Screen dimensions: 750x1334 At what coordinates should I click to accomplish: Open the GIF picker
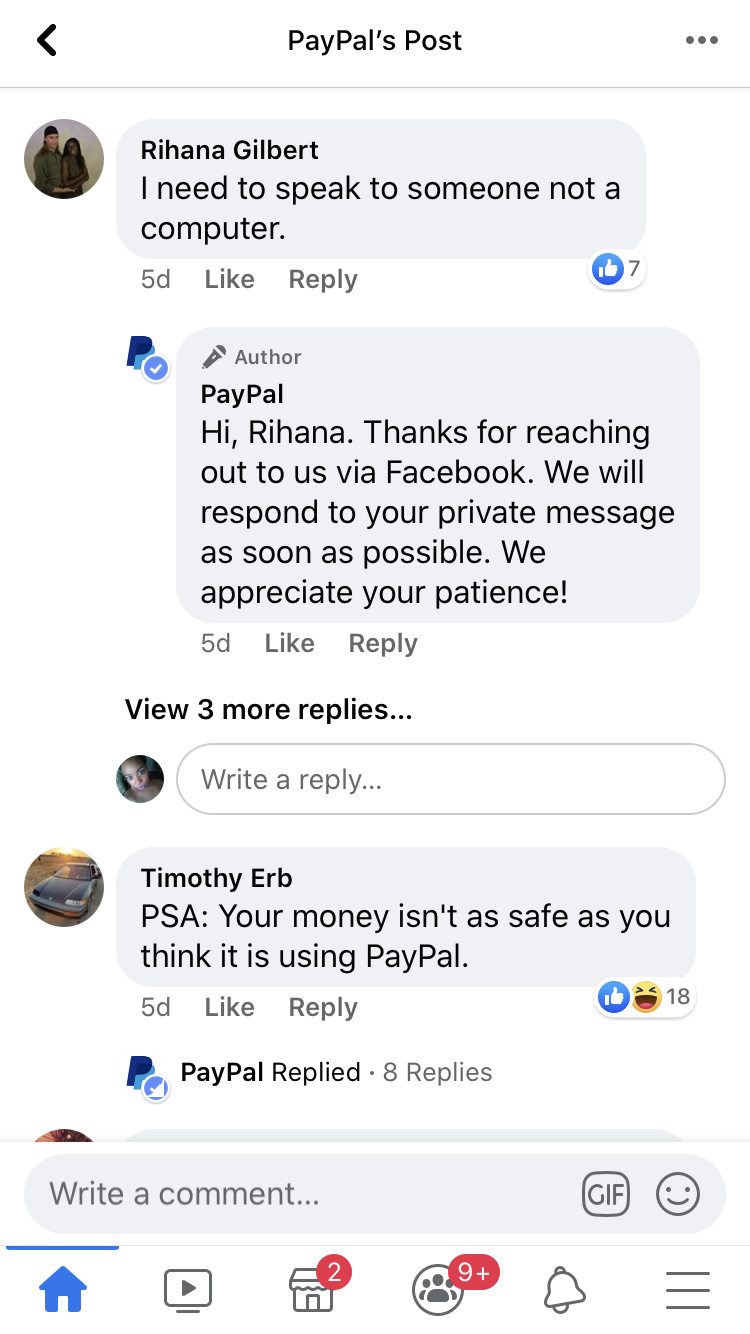(606, 1193)
